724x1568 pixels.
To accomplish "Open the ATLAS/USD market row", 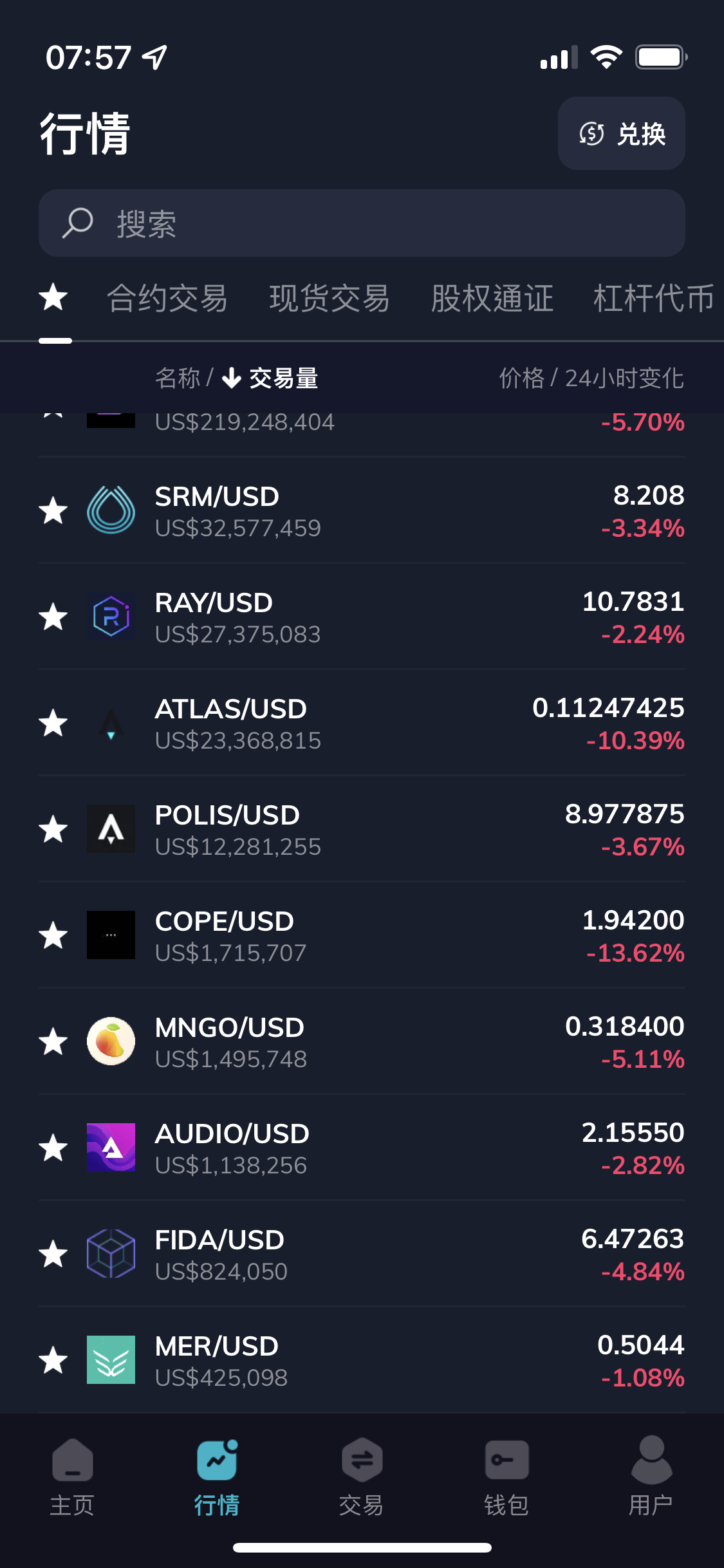I will click(362, 723).
